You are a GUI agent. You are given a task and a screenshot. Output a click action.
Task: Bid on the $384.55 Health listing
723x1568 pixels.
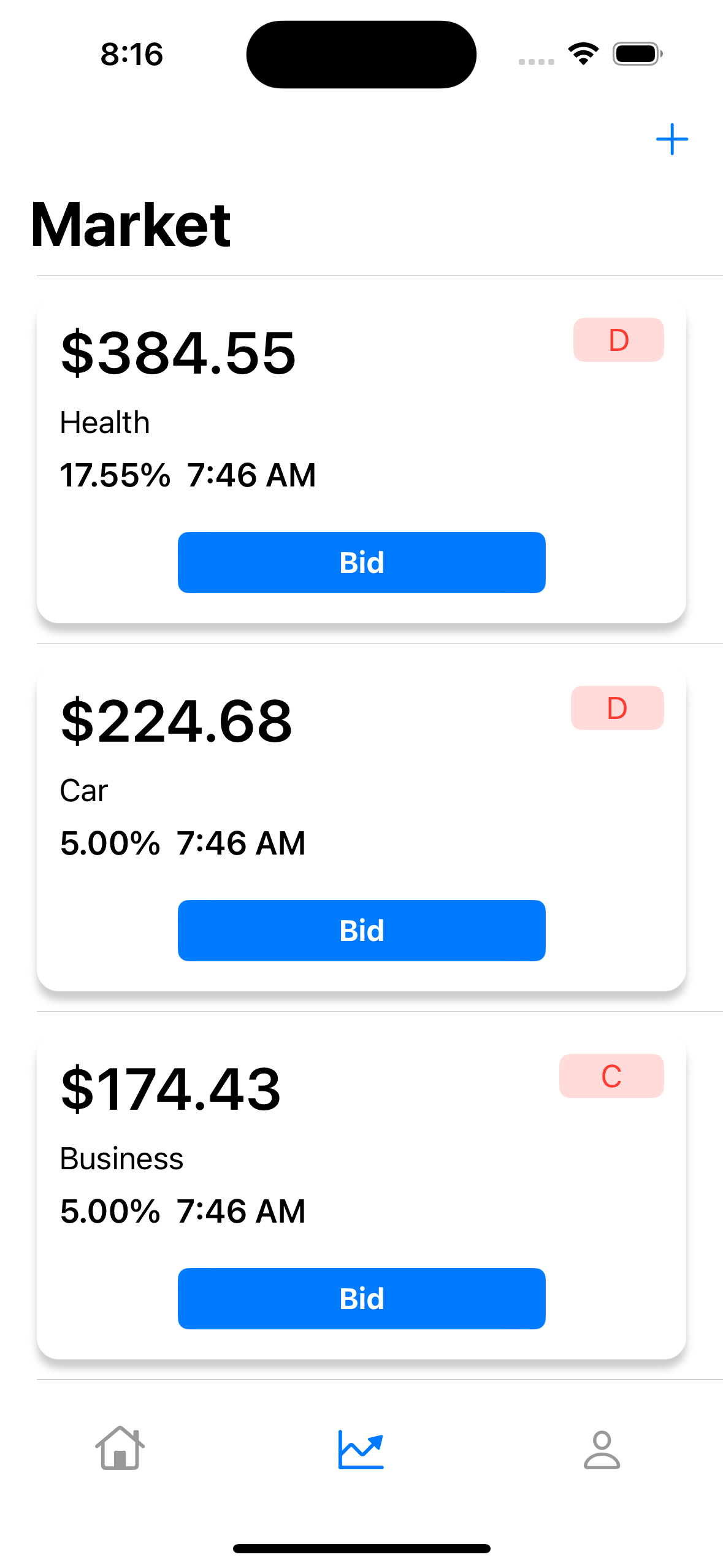361,562
